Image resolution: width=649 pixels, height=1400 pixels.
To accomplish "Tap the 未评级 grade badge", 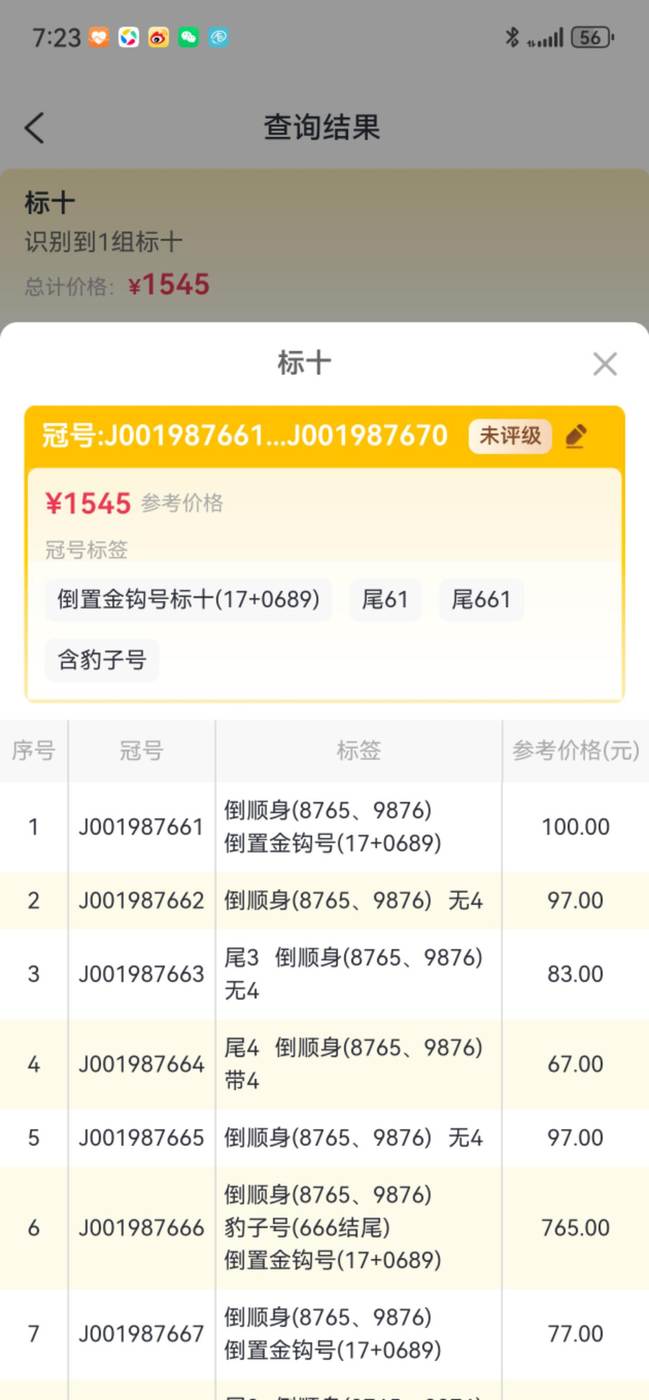I will [510, 436].
